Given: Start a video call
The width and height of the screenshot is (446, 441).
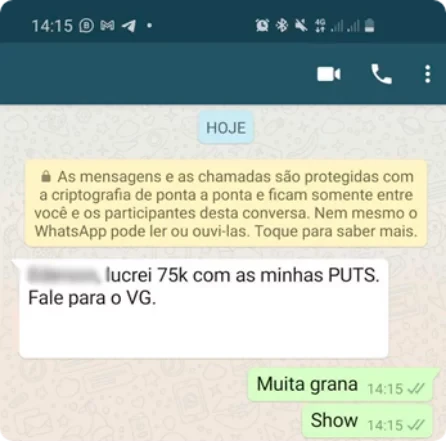Looking at the screenshot, I should 329,74.
